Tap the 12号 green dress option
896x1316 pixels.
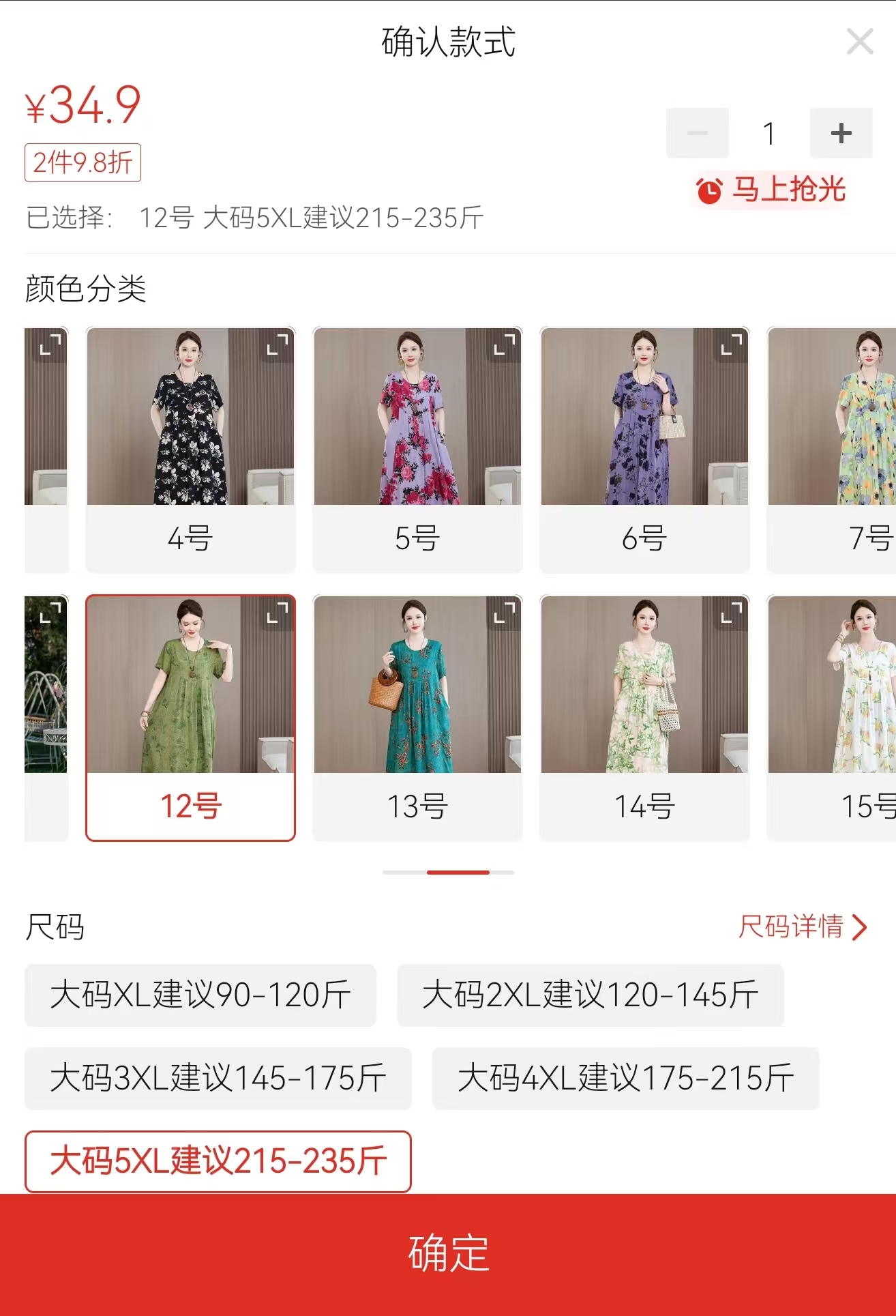(190, 718)
